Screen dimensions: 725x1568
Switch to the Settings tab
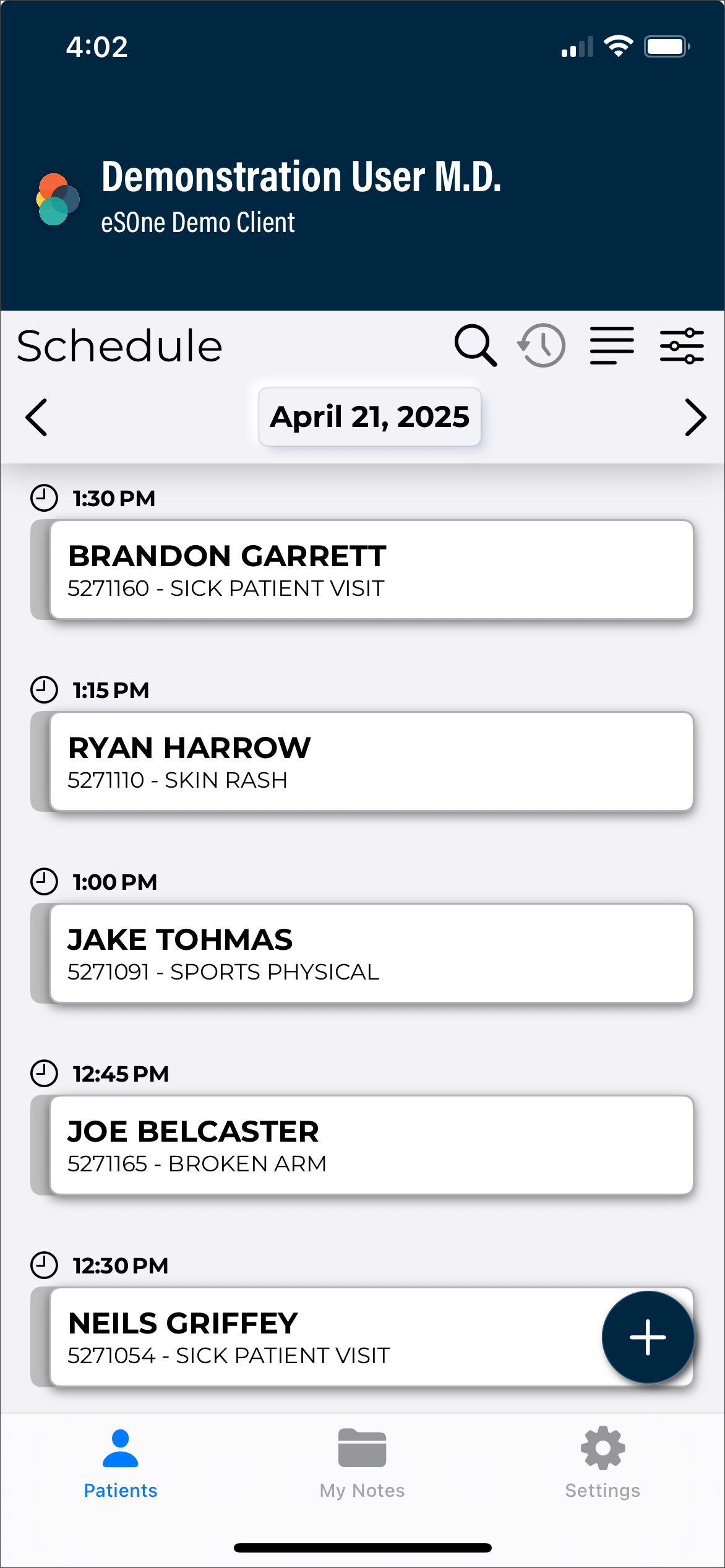(603, 1463)
